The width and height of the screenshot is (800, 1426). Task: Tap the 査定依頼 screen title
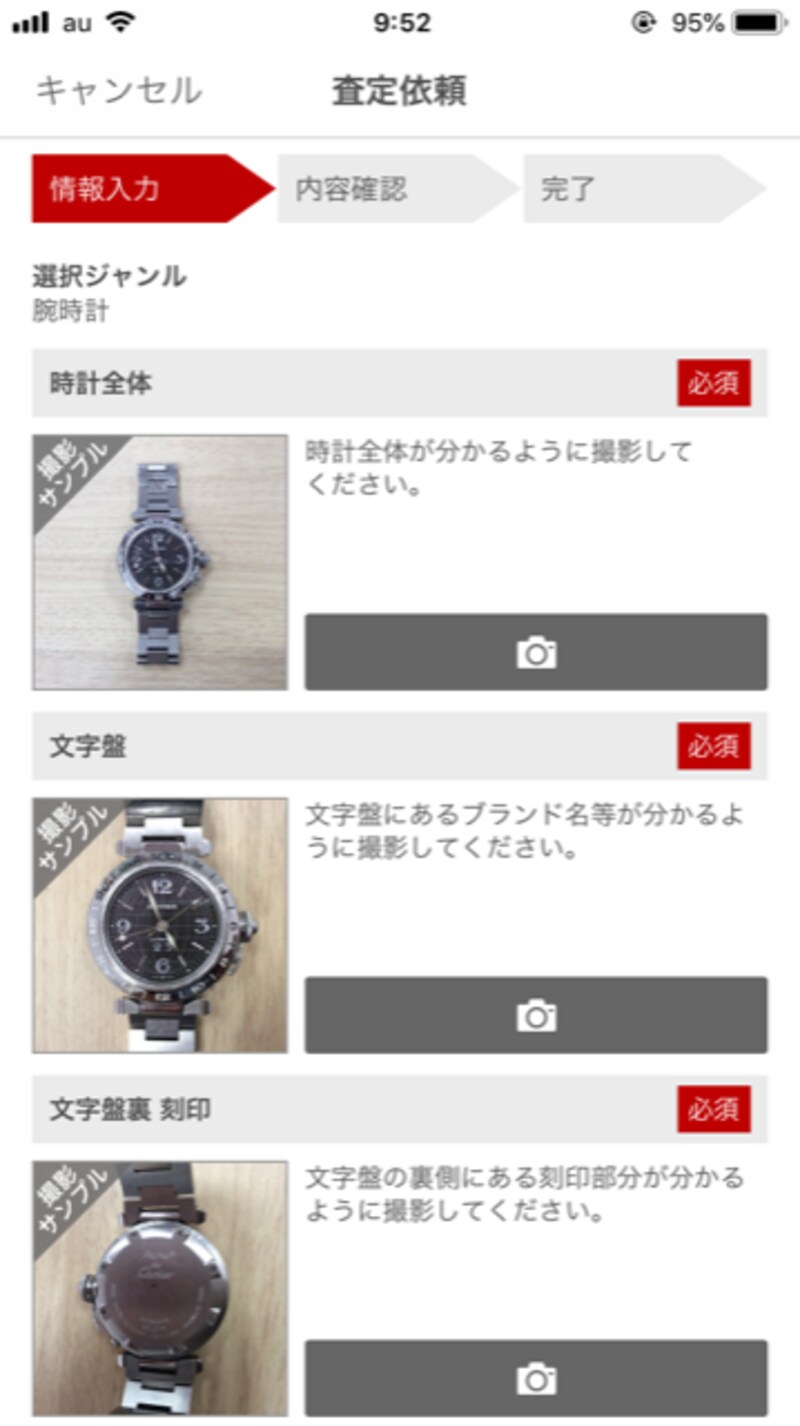pyautogui.click(x=399, y=92)
